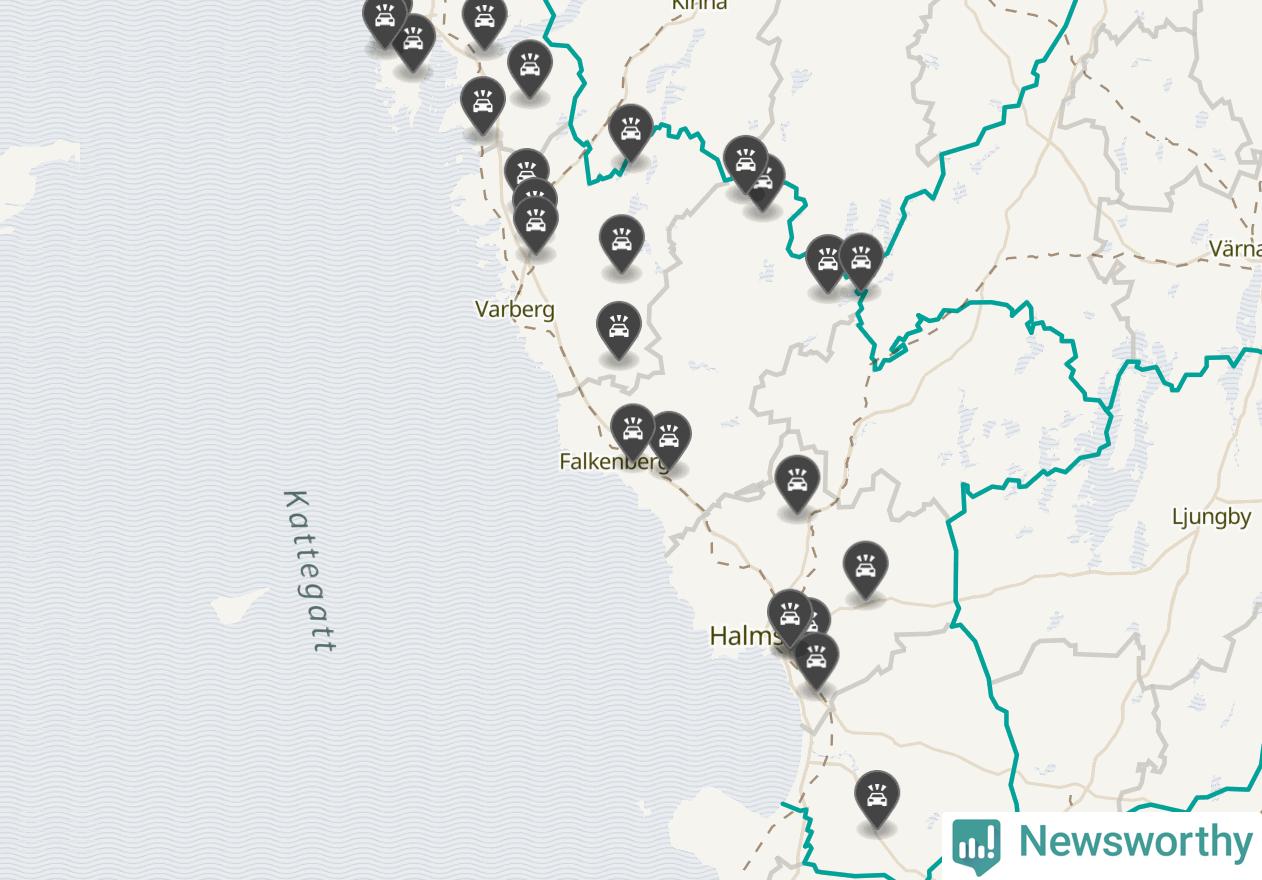Tap the car pin between Falkenberg and Halmstad
The height and width of the screenshot is (880, 1262).
pyautogui.click(x=796, y=483)
